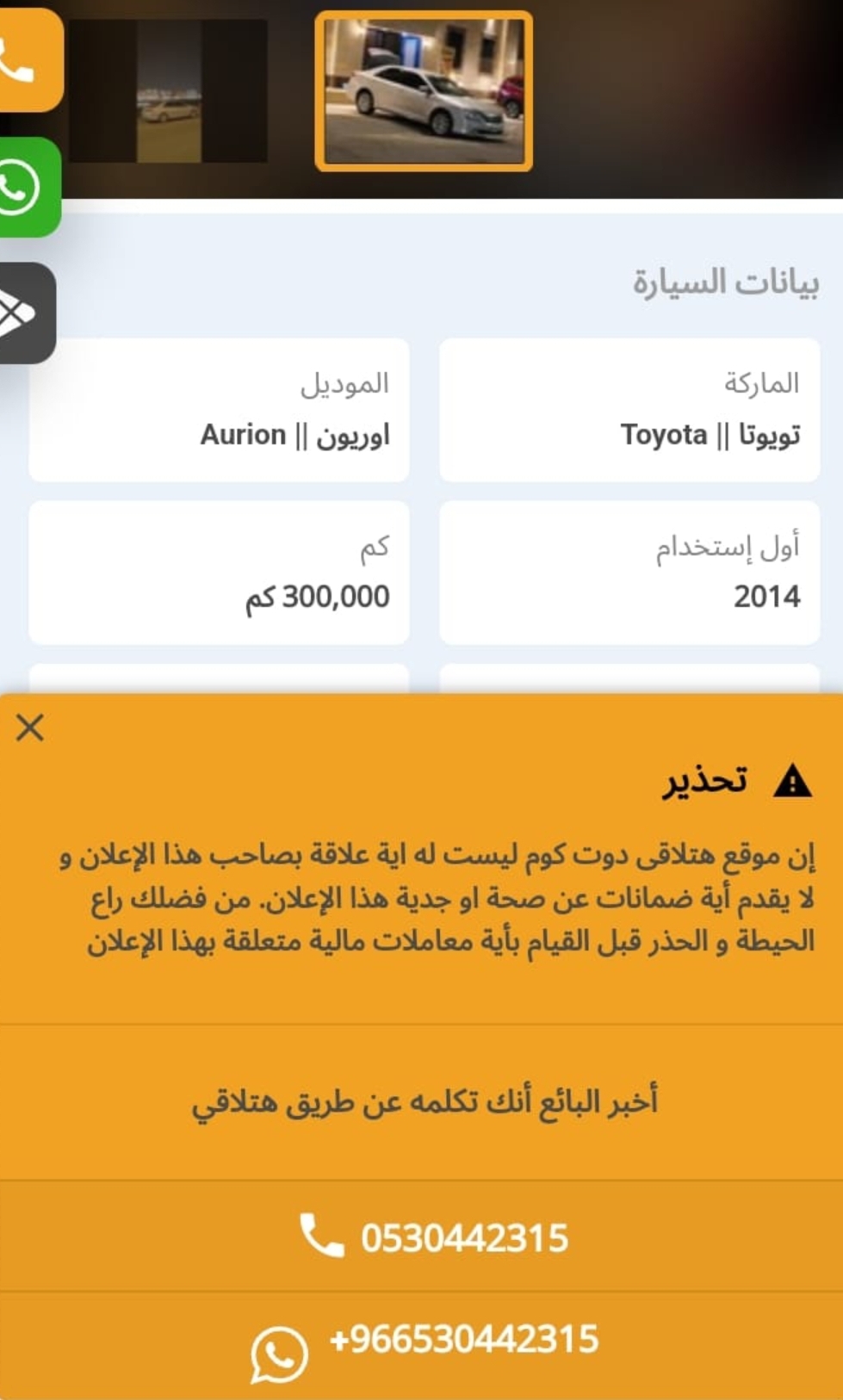Close the warning popup

pos(30,728)
